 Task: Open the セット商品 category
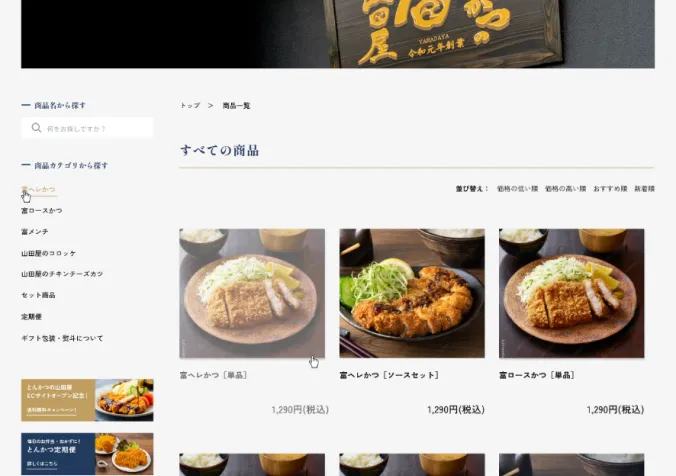pos(39,295)
